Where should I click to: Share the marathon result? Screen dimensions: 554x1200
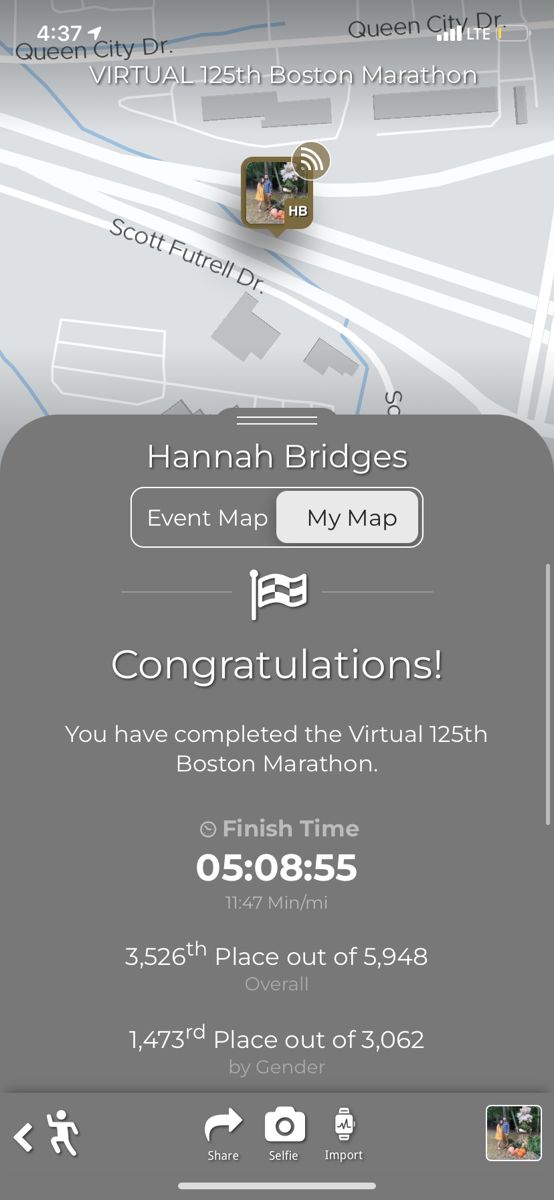coord(223,1135)
